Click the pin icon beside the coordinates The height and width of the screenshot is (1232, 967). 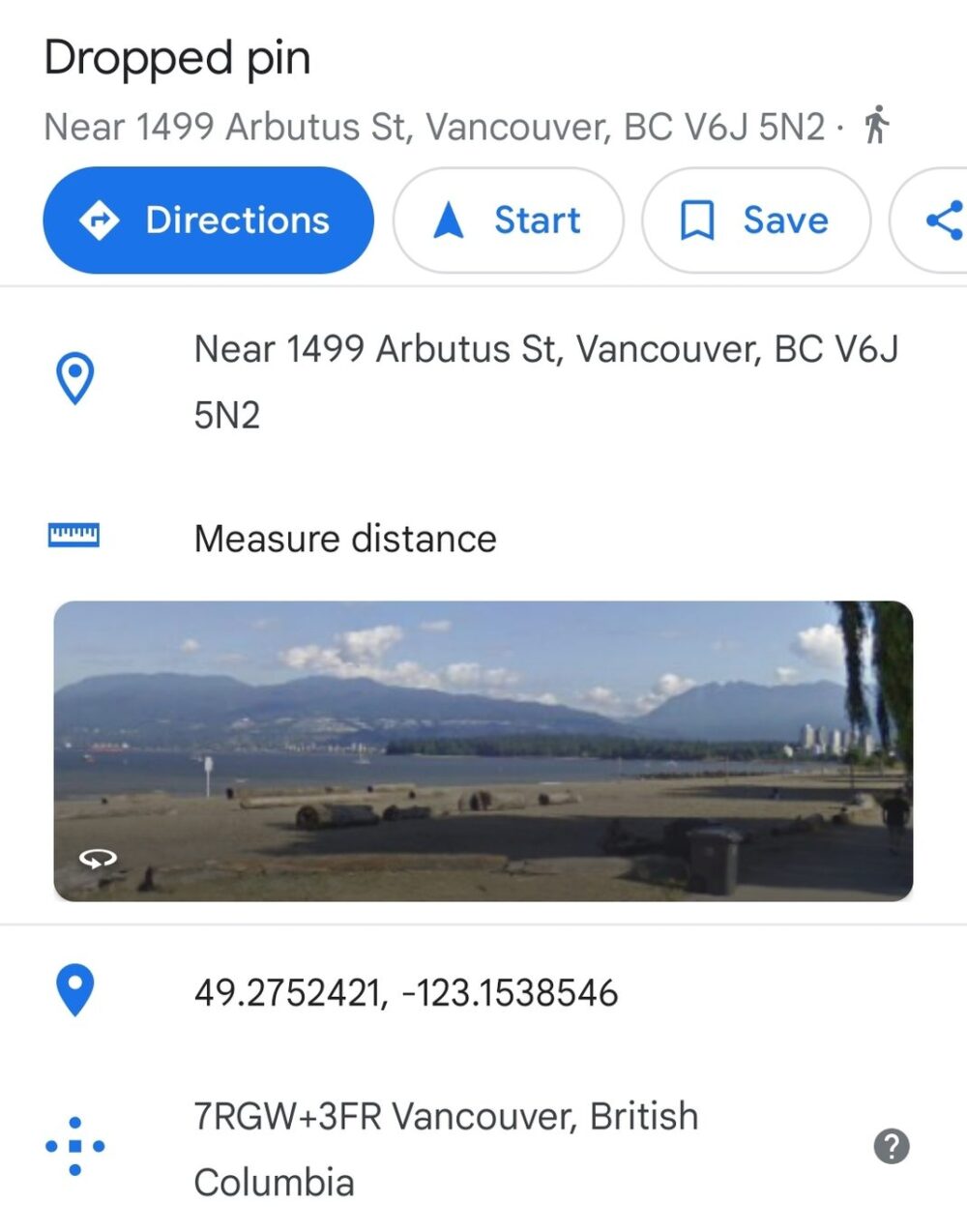tap(74, 990)
